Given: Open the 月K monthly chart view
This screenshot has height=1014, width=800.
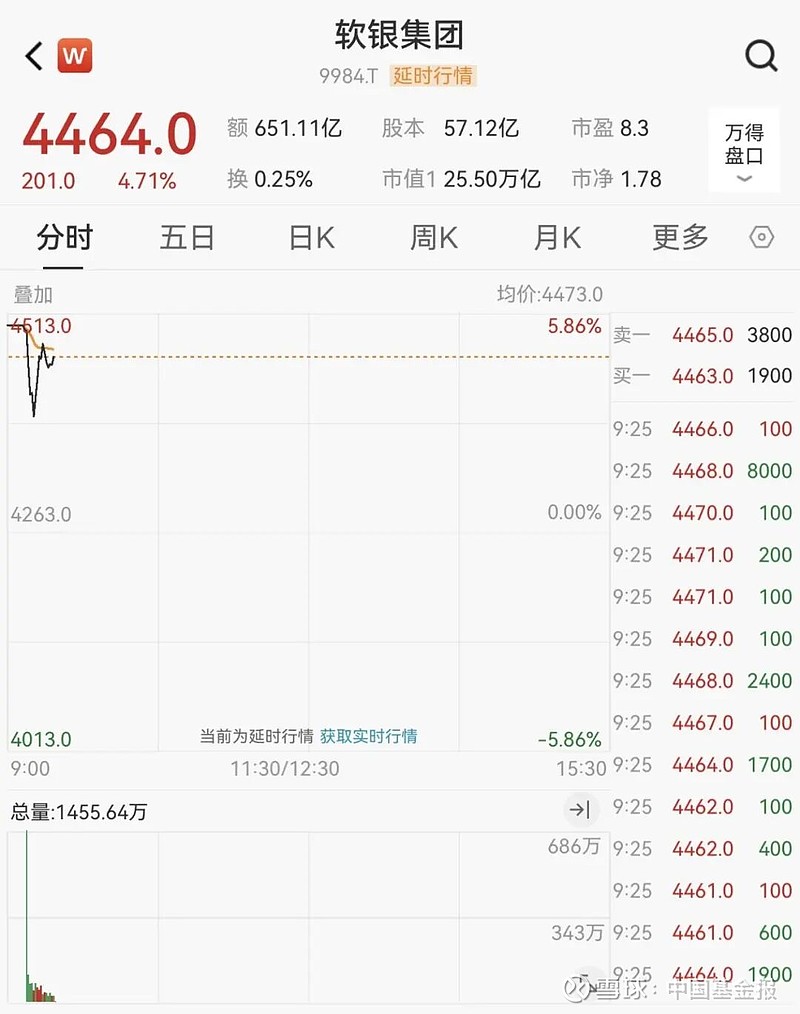Looking at the screenshot, I should 556,237.
